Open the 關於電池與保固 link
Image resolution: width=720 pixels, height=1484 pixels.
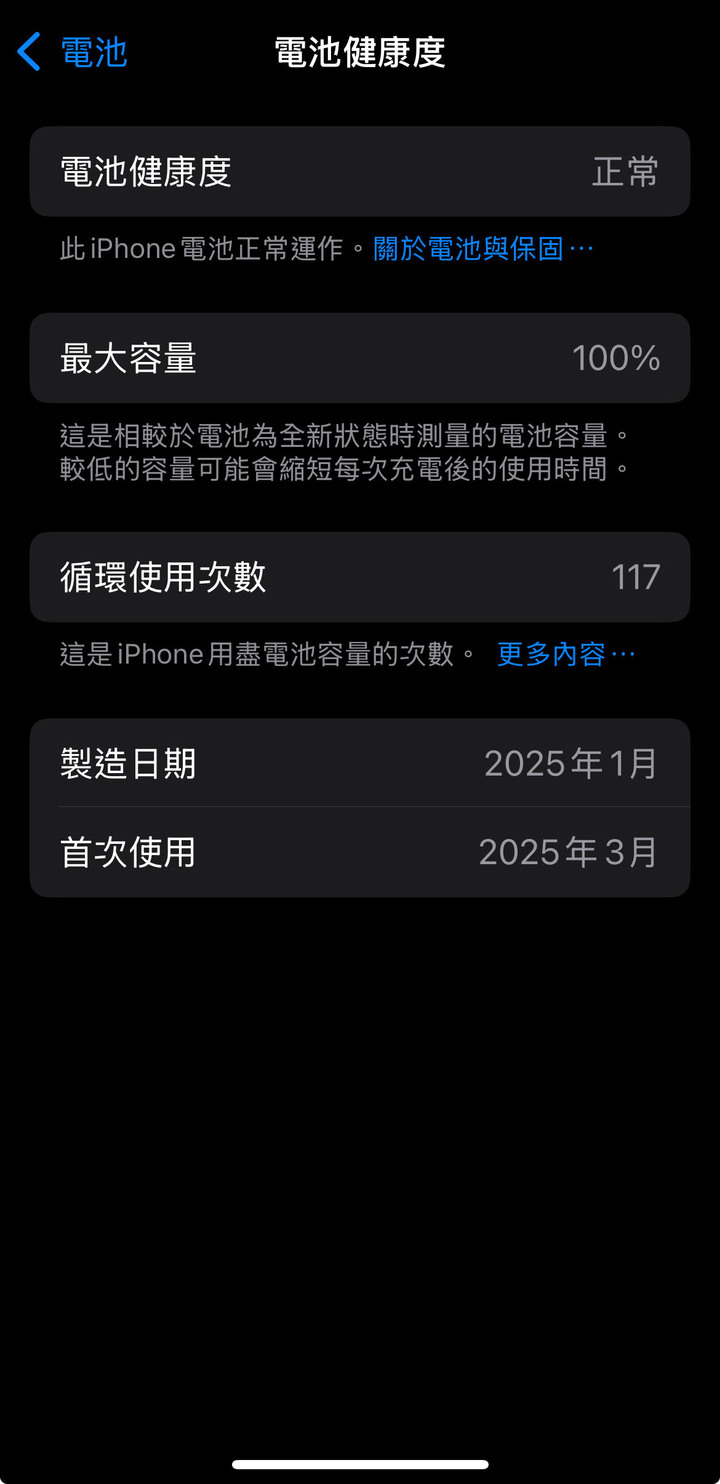[x=484, y=249]
